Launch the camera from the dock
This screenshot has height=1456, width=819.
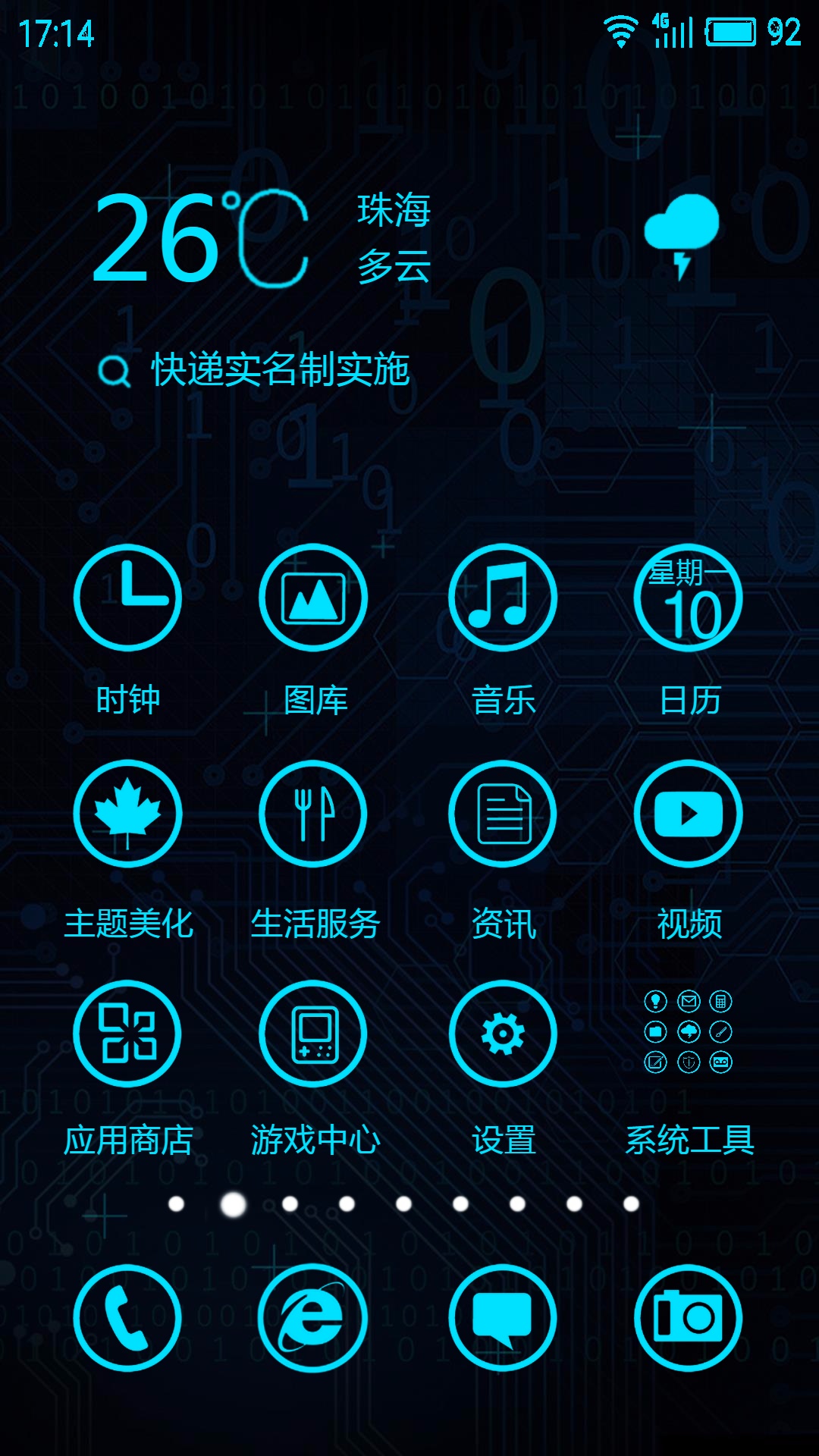688,1318
